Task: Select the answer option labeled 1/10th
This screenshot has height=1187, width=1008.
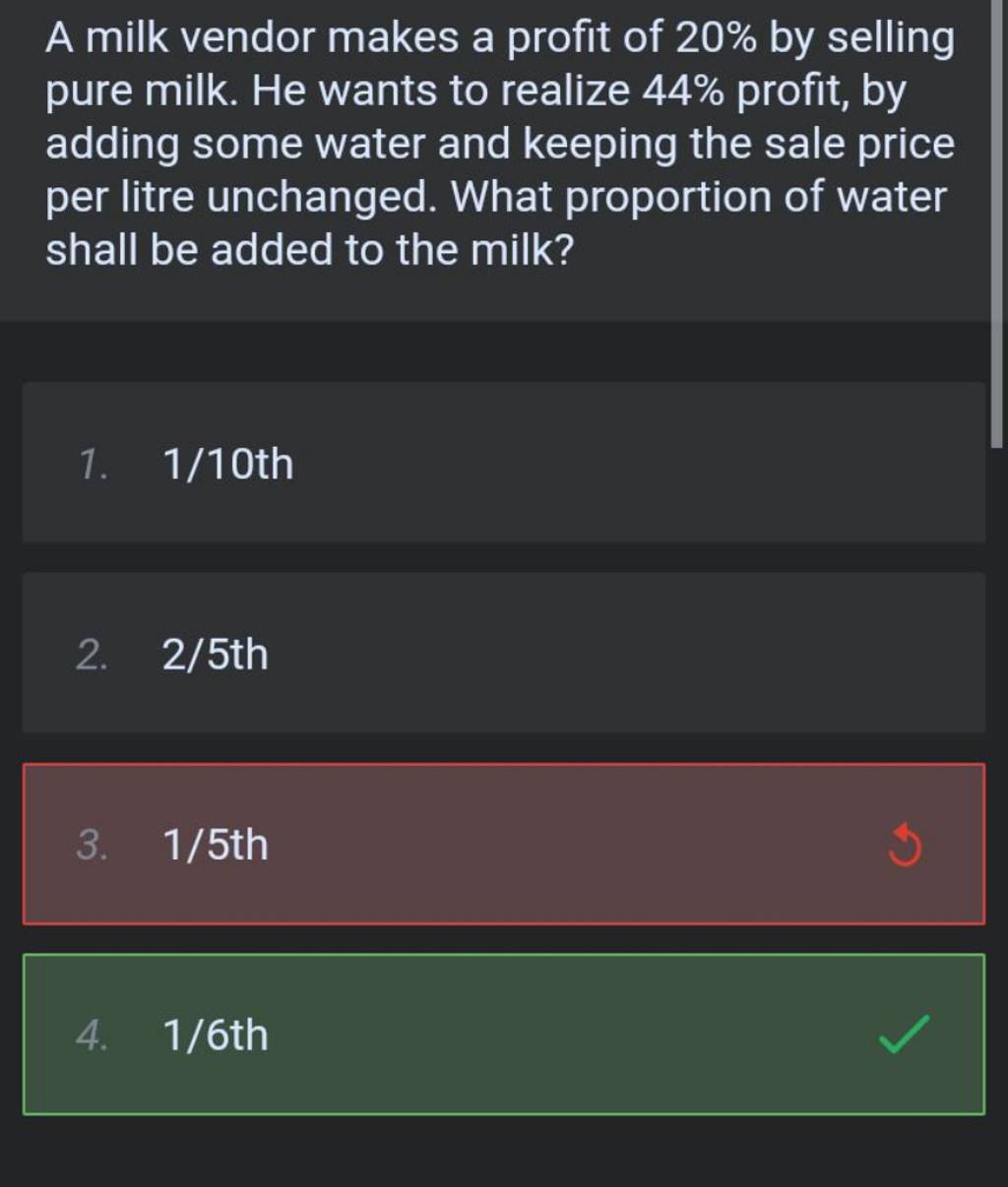Action: tap(228, 464)
